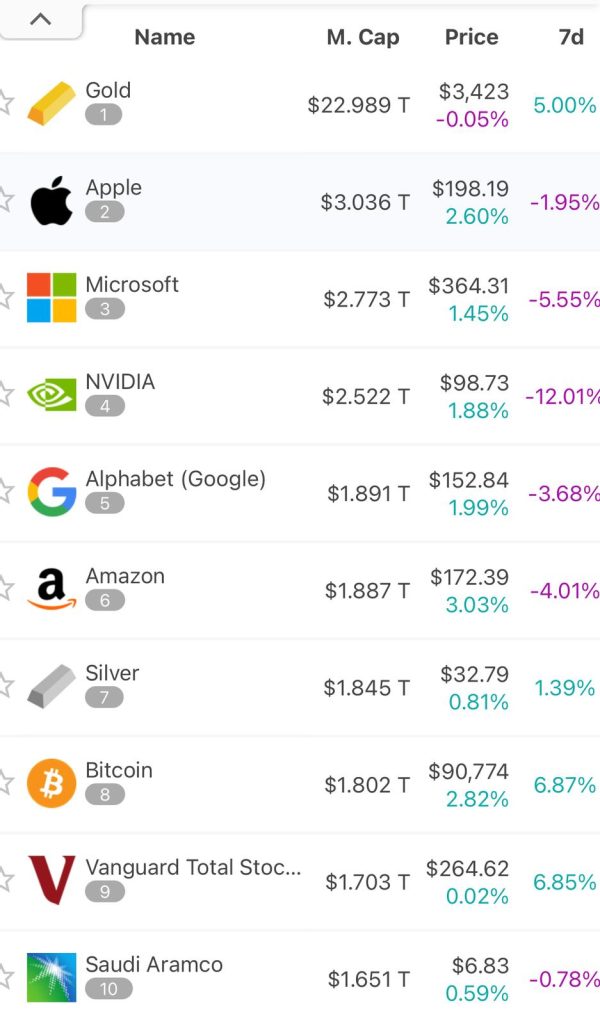600x1024 pixels.
Task: Collapse the panel with the up chevron
Action: (x=40, y=19)
